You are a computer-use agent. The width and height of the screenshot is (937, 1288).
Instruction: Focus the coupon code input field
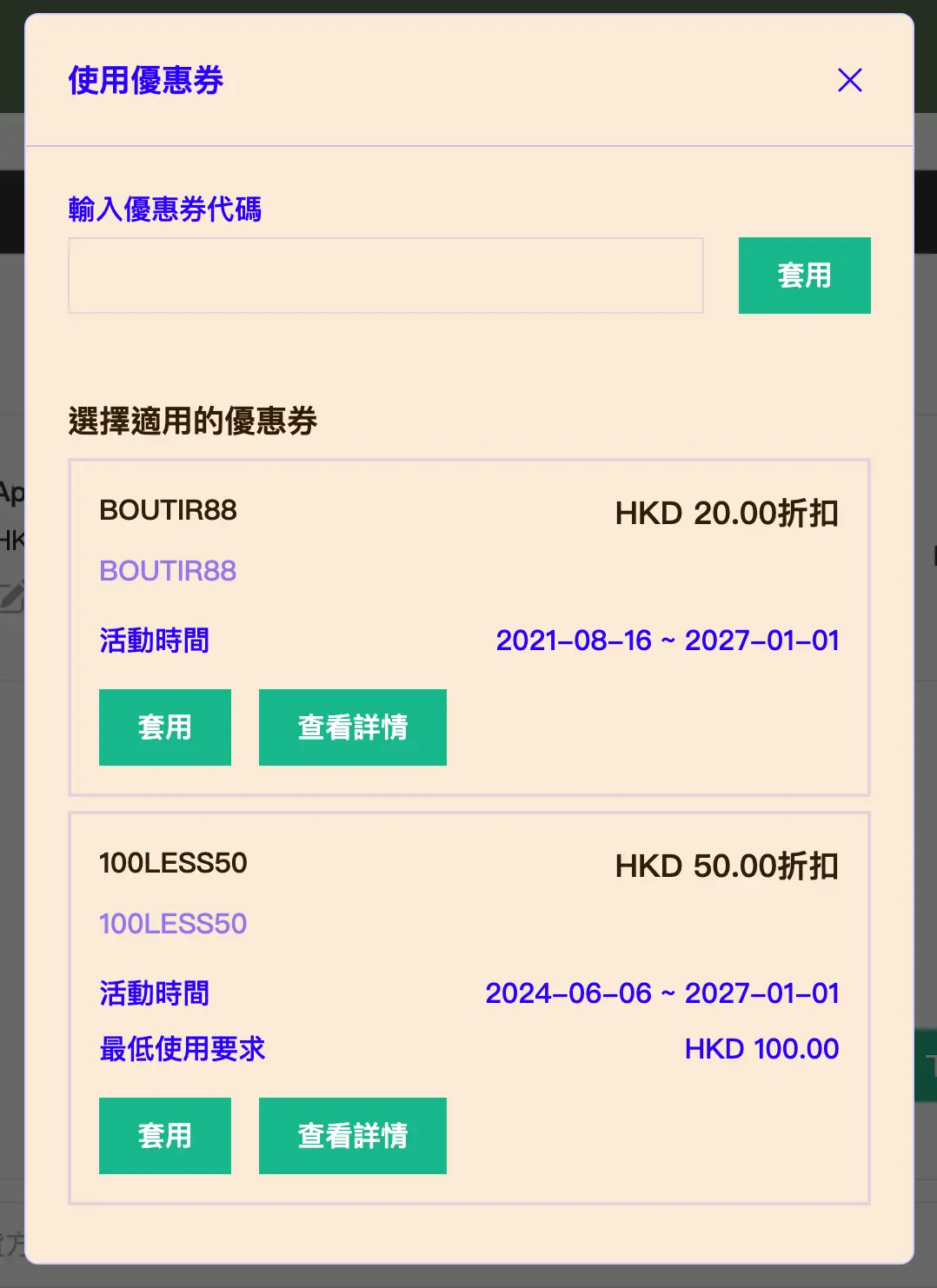pyautogui.click(x=386, y=276)
